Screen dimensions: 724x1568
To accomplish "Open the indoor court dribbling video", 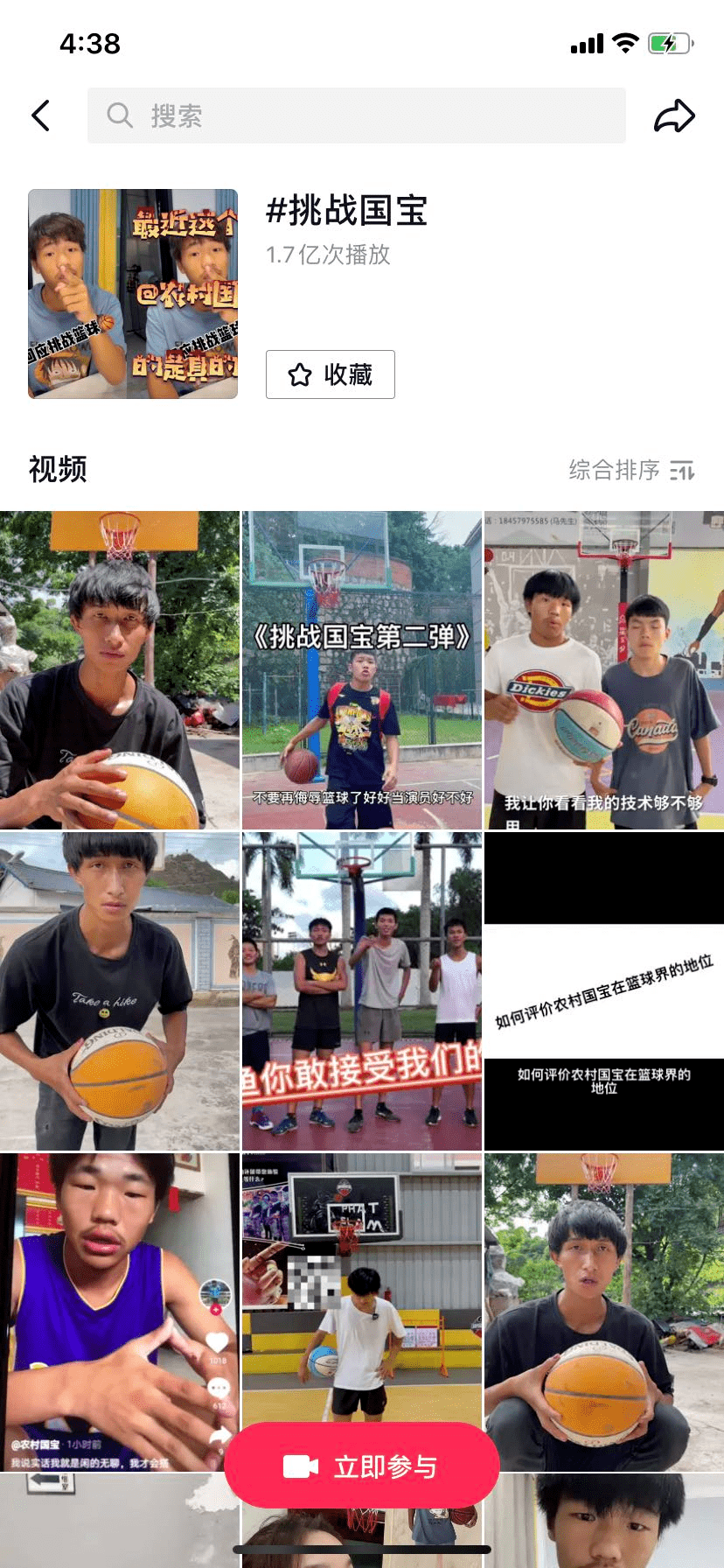I will pos(361,1286).
